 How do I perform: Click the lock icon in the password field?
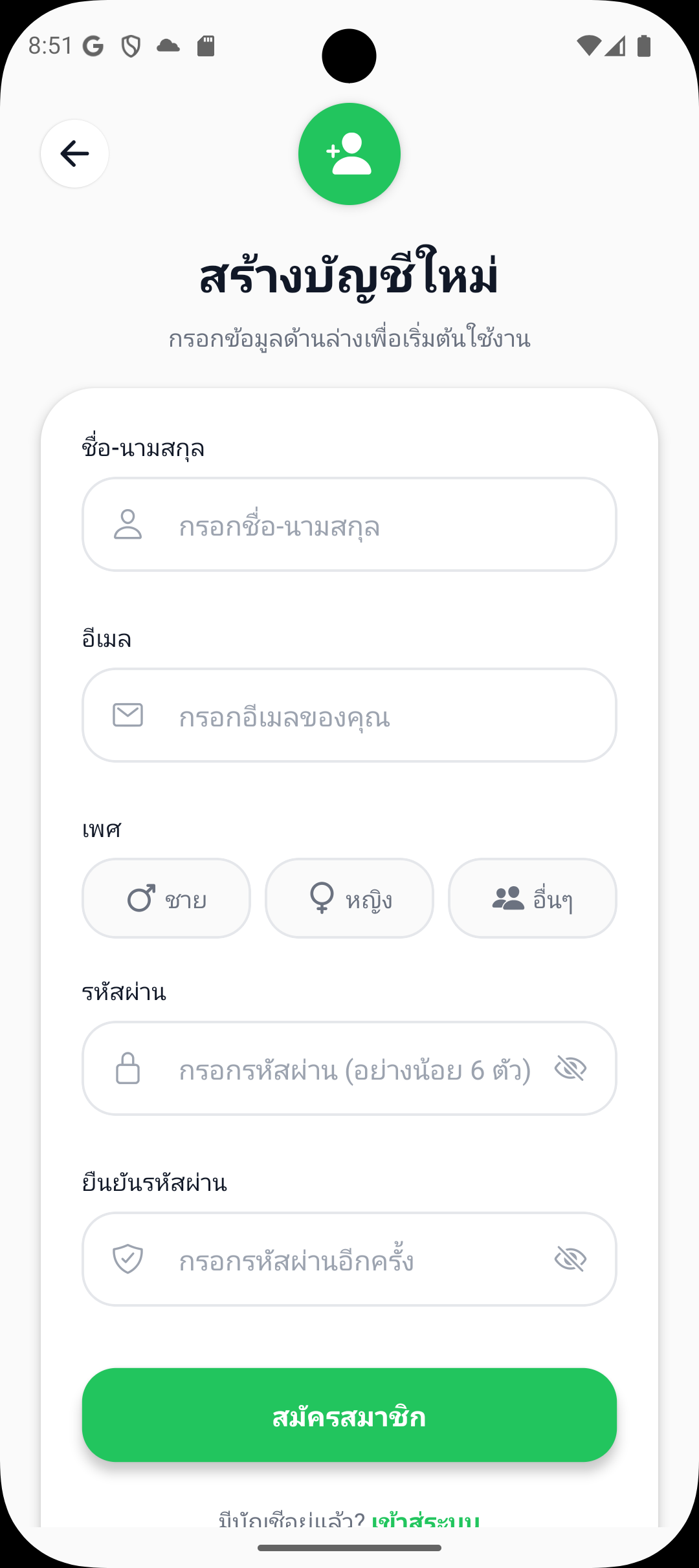pyautogui.click(x=129, y=1069)
